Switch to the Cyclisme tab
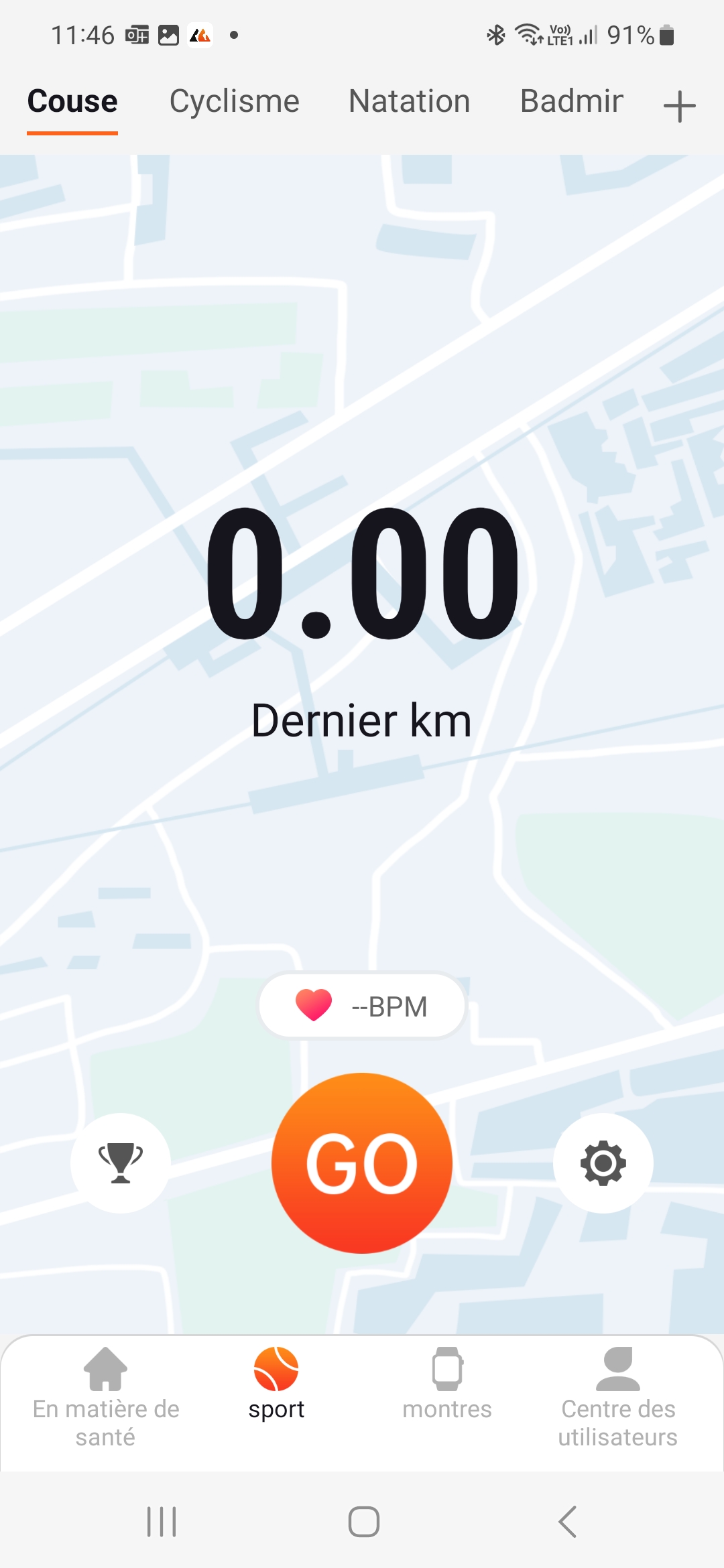The width and height of the screenshot is (724, 1568). point(234,102)
